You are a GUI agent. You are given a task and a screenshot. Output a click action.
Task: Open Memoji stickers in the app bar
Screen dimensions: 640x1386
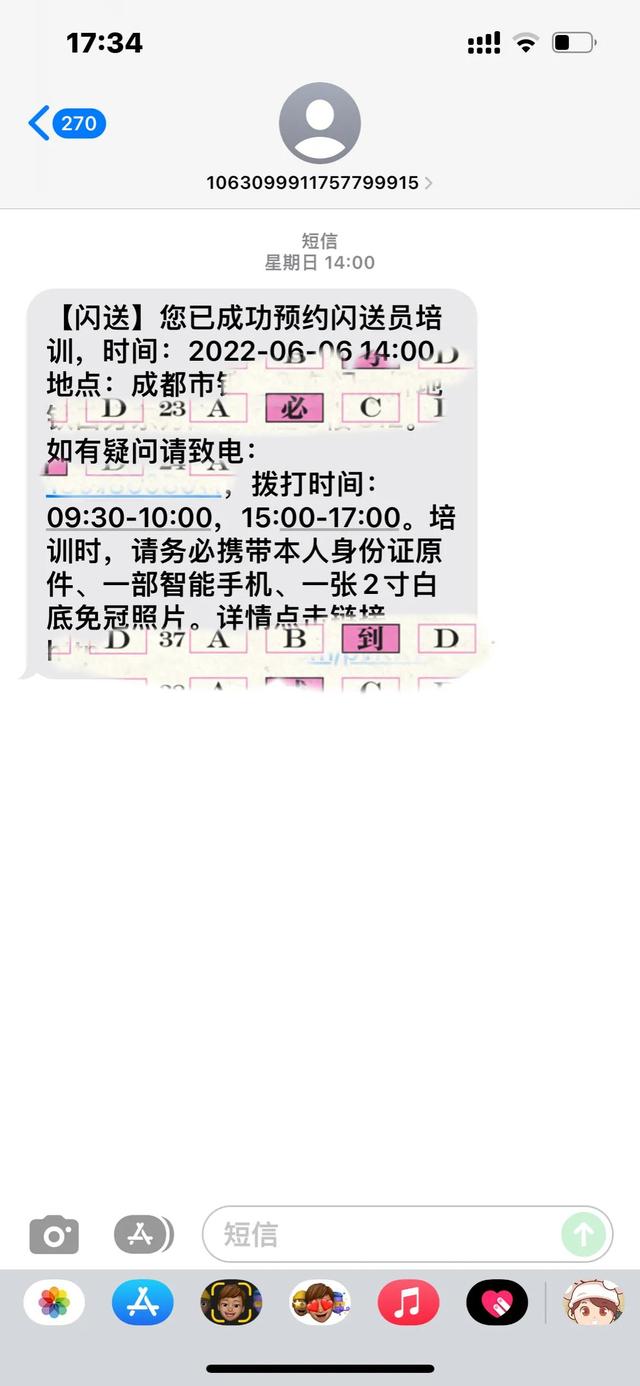coord(320,1302)
